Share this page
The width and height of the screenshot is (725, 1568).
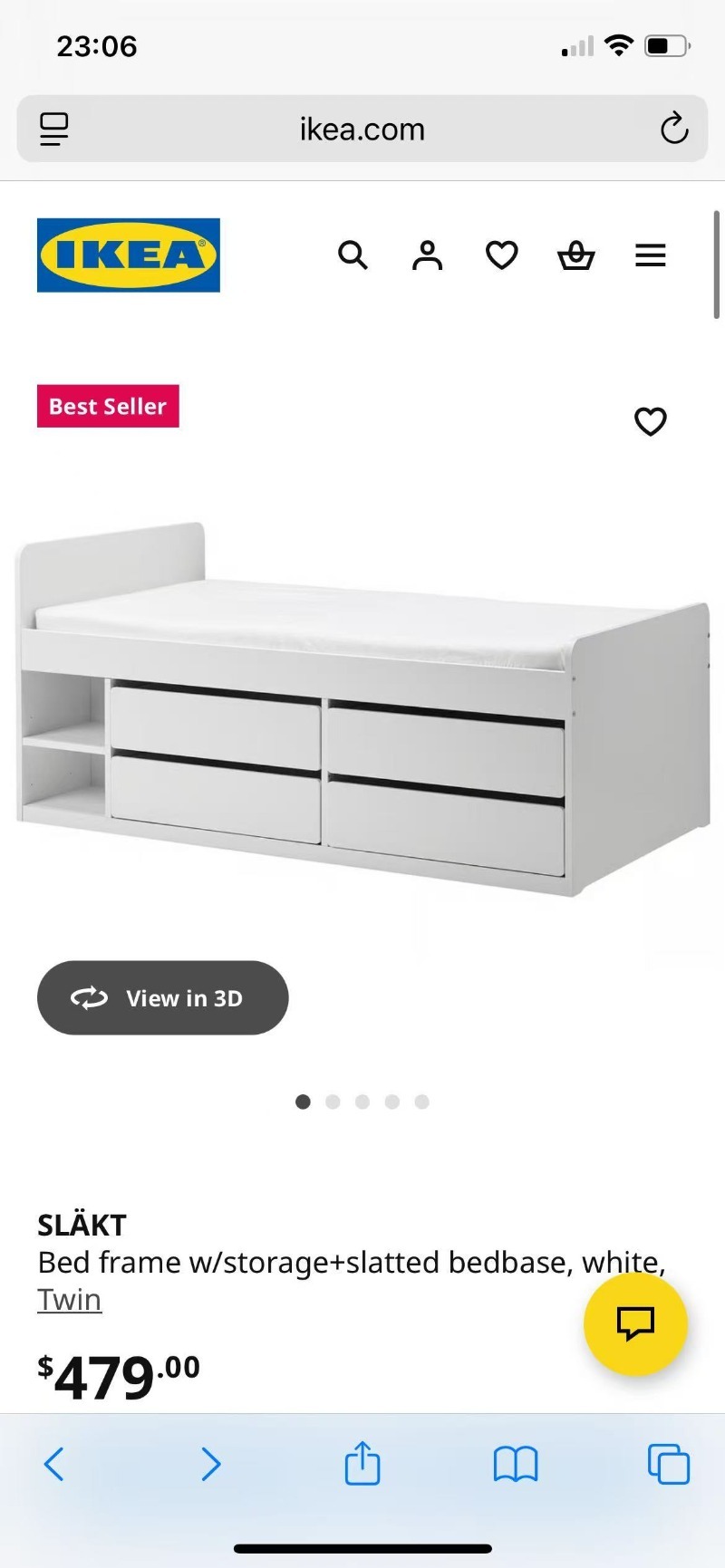click(x=362, y=1463)
